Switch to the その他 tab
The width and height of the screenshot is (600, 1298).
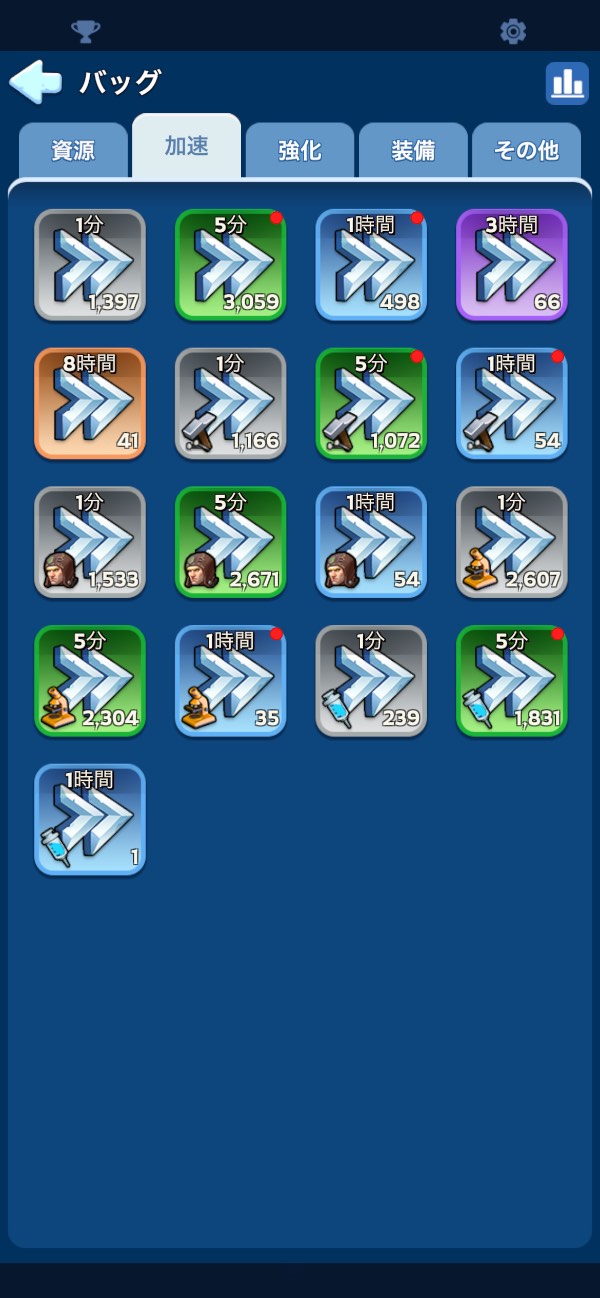click(x=526, y=151)
